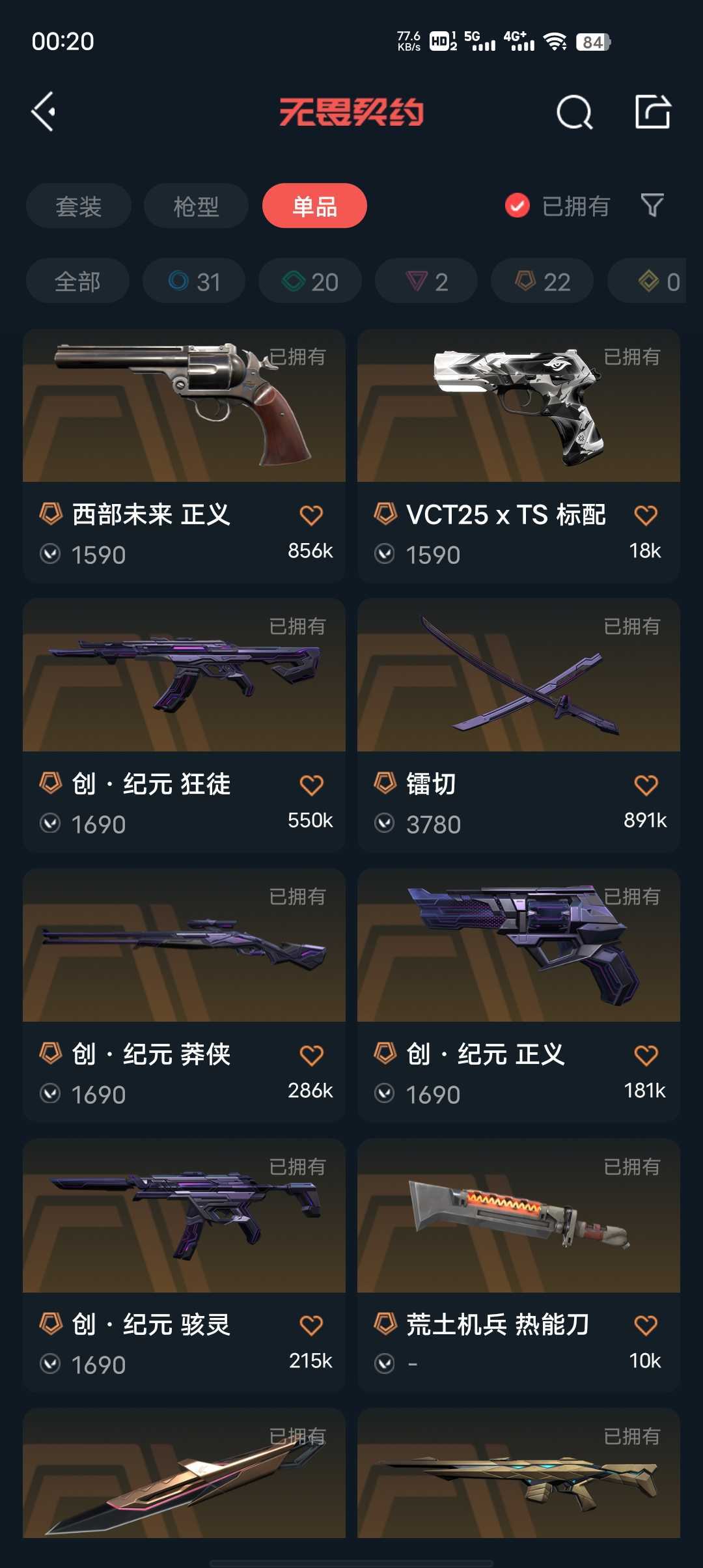Select the blue rarity filter showing 31
Viewport: 703px width, 1568px height.
click(x=193, y=281)
